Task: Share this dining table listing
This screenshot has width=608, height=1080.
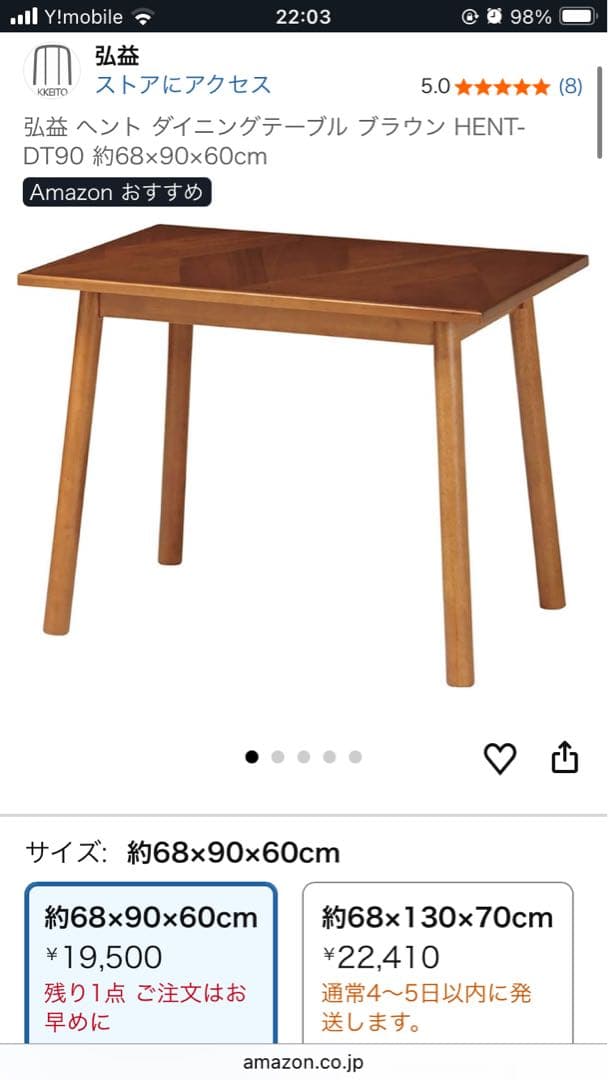Action: point(565,757)
